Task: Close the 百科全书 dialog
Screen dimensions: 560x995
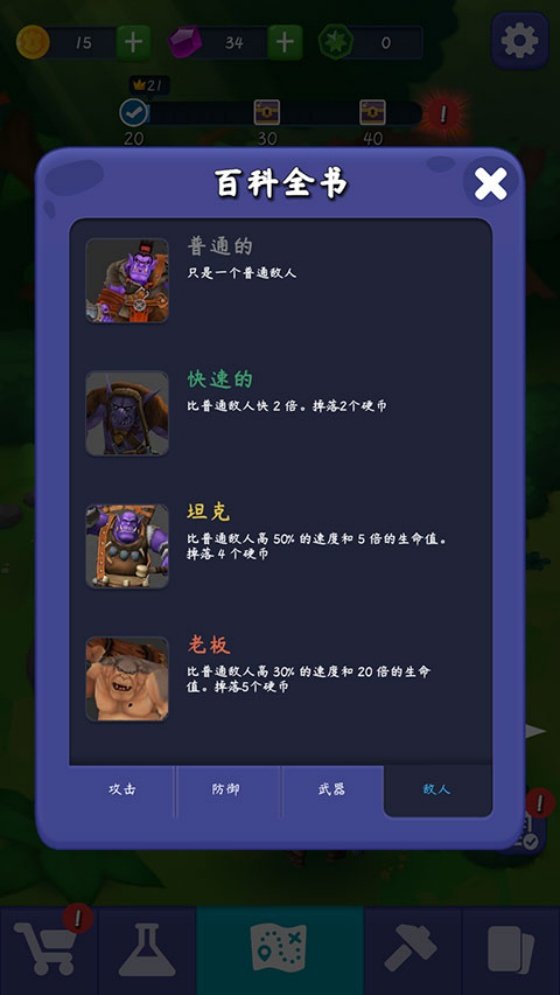Action: coord(490,183)
